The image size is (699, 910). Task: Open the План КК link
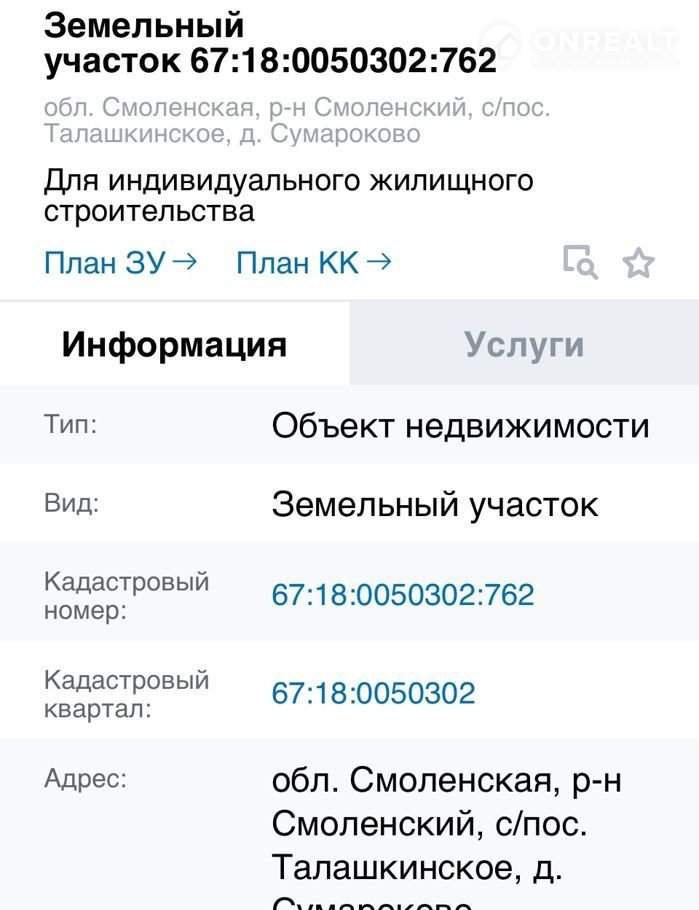[312, 263]
